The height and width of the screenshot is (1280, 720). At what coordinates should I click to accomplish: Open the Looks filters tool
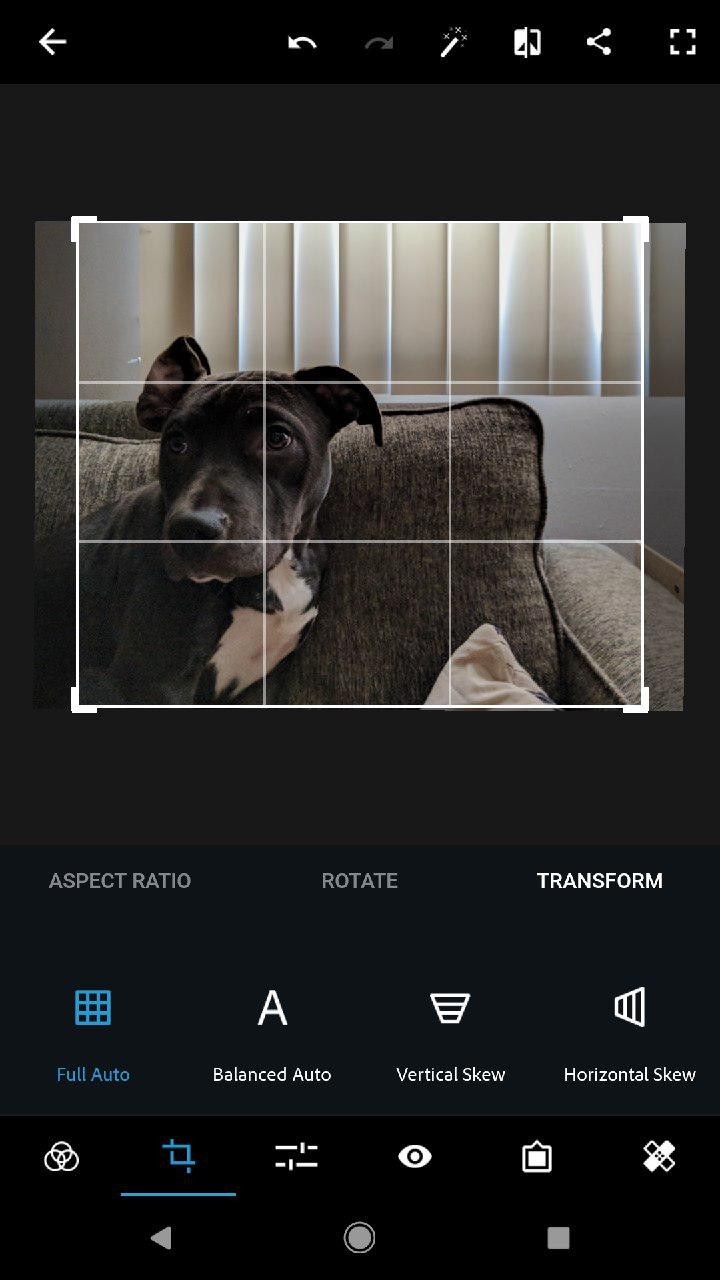(62, 1157)
